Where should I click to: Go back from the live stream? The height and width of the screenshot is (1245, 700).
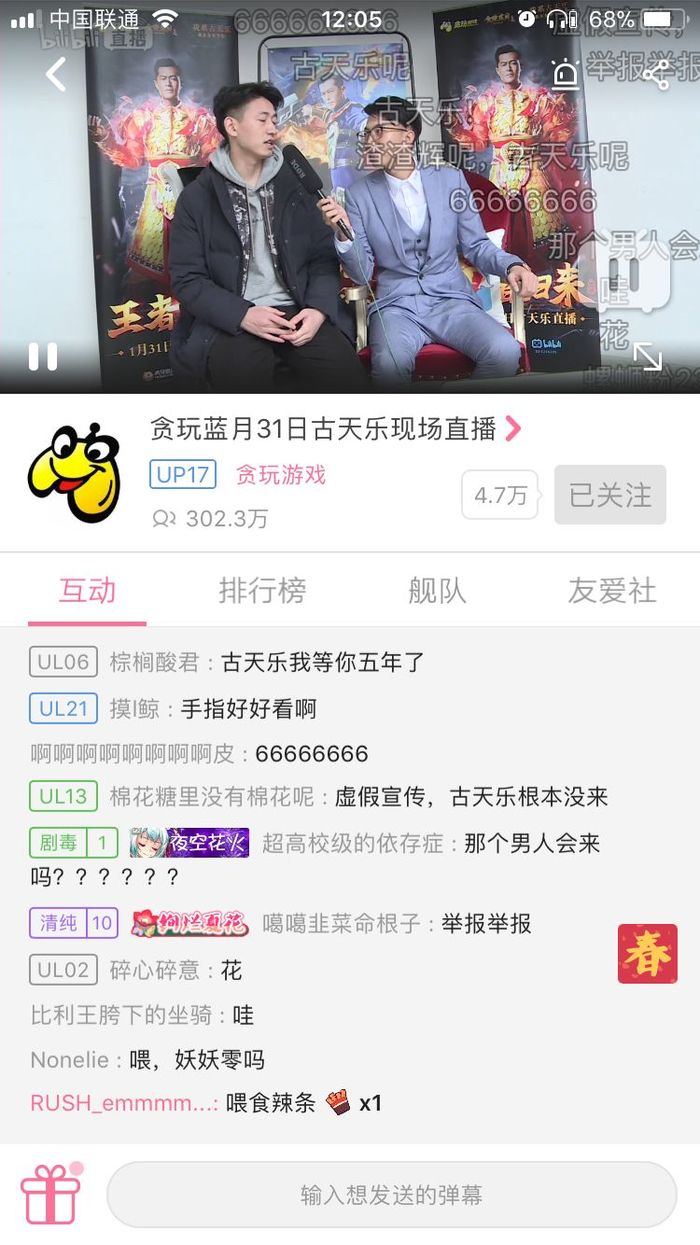[56, 74]
